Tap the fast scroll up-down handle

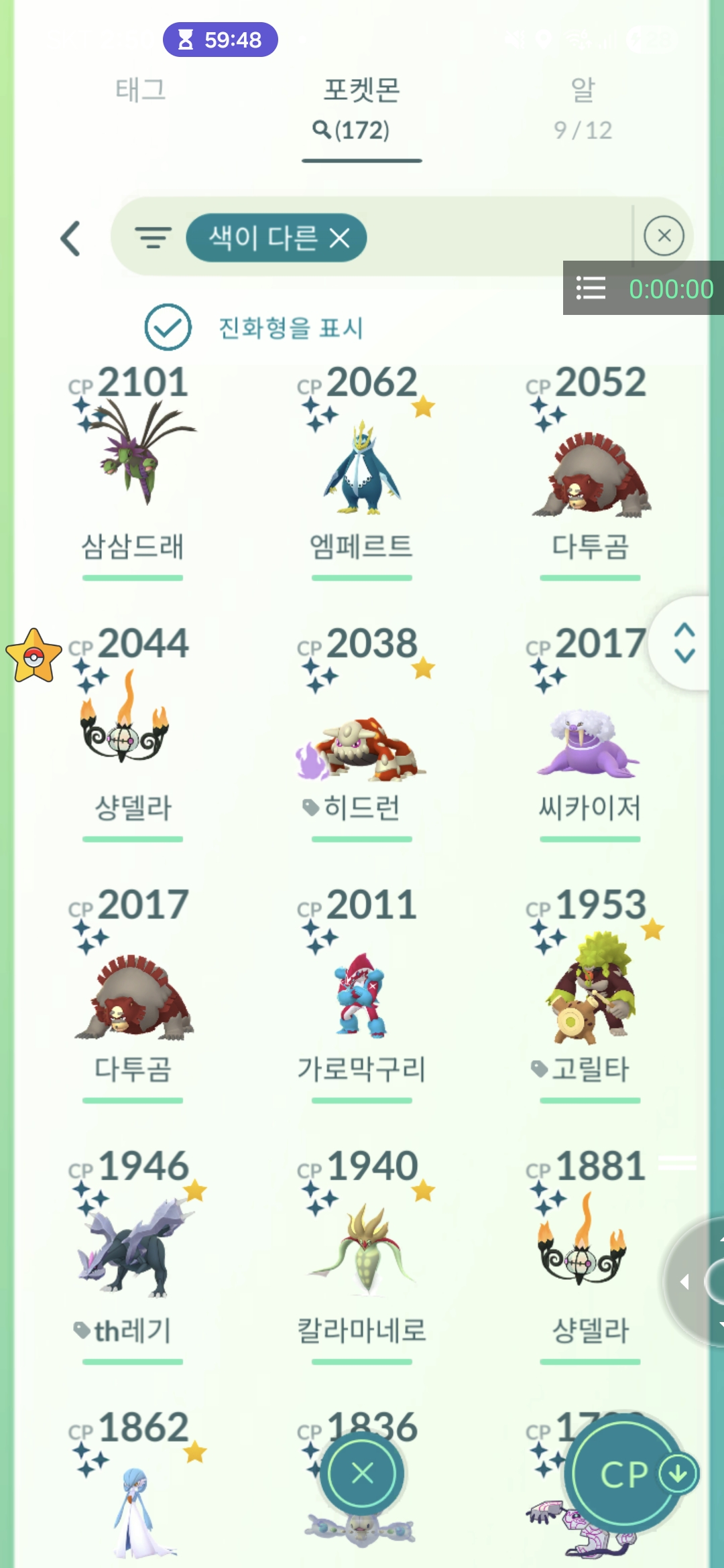[x=684, y=643]
